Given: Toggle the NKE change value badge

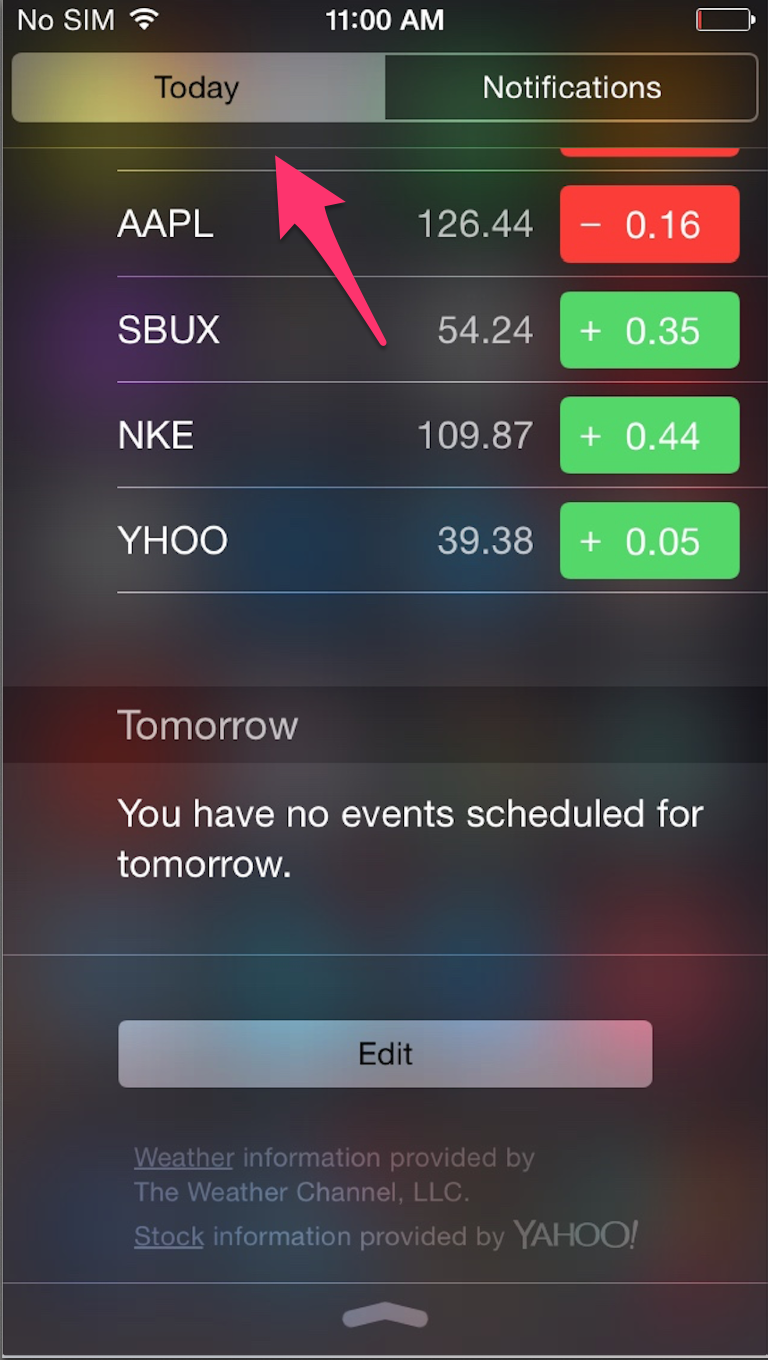Looking at the screenshot, I should (x=649, y=436).
